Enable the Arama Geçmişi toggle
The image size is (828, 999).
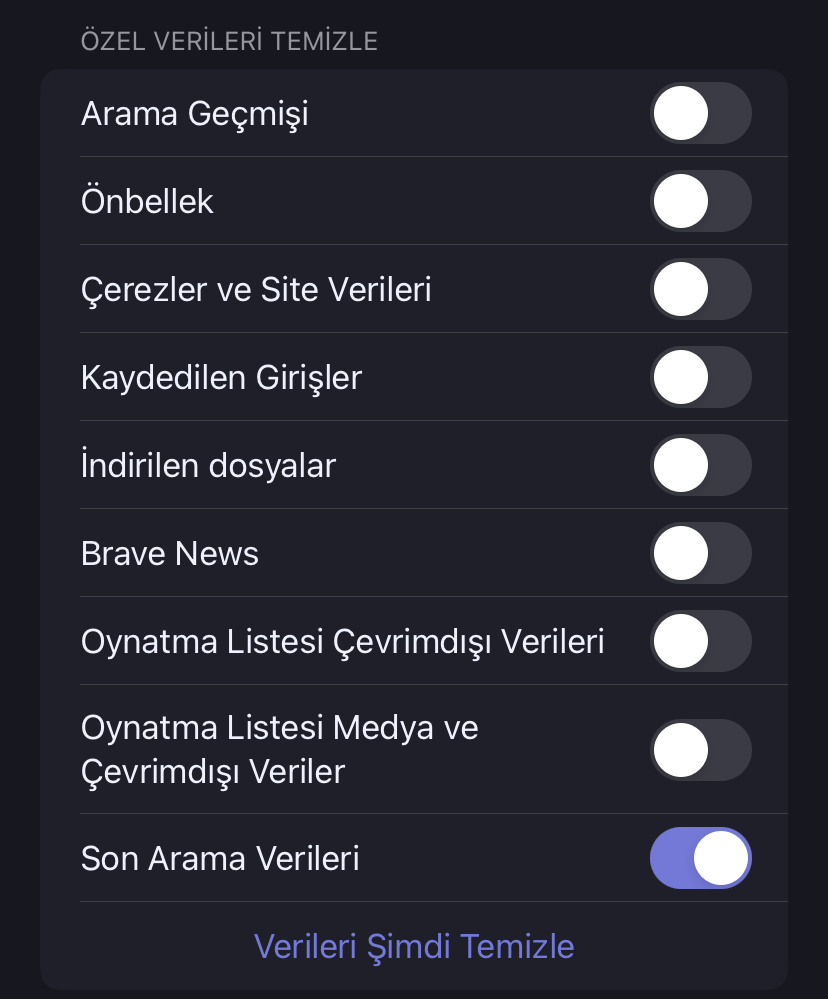700,113
